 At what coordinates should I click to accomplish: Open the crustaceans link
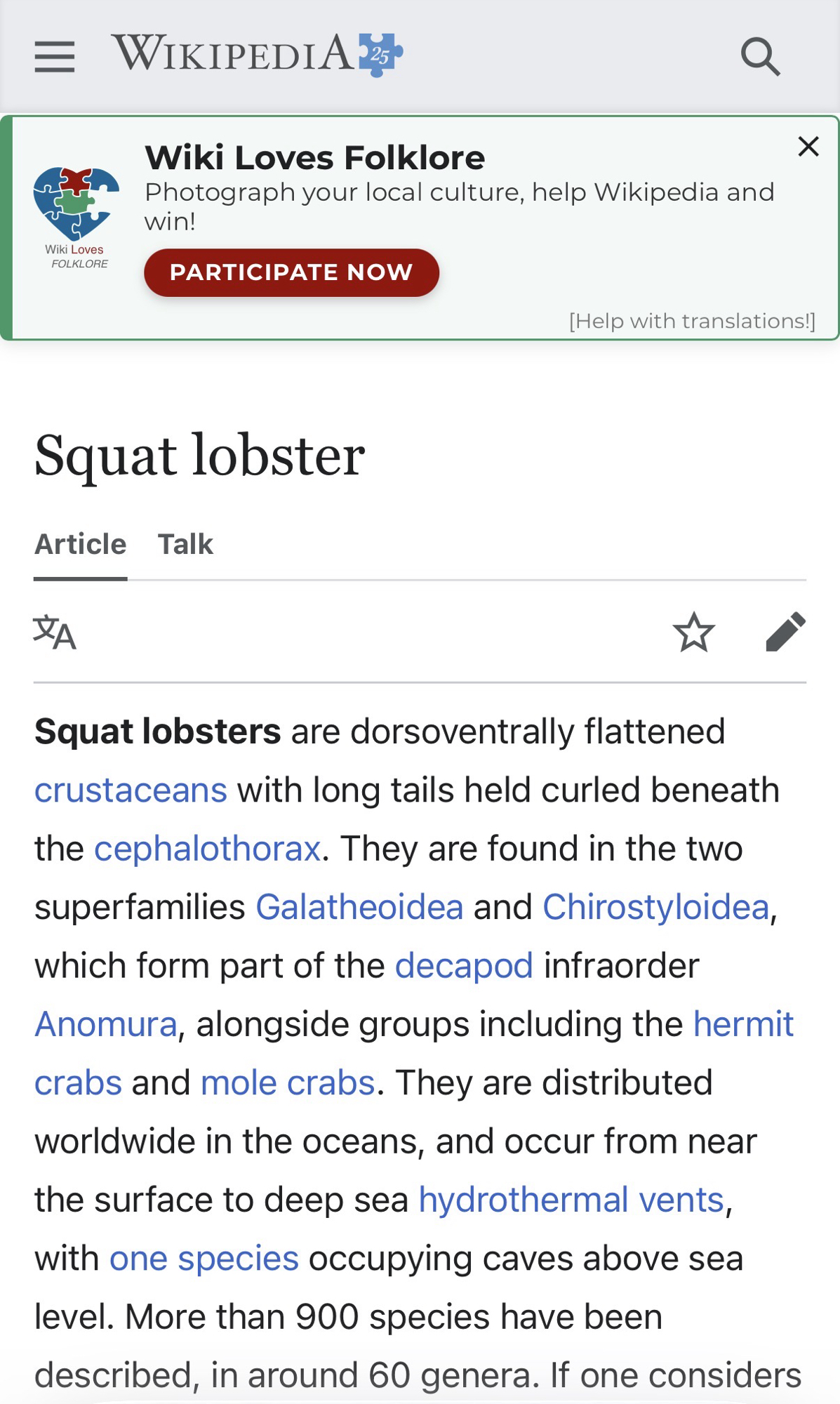pos(131,790)
